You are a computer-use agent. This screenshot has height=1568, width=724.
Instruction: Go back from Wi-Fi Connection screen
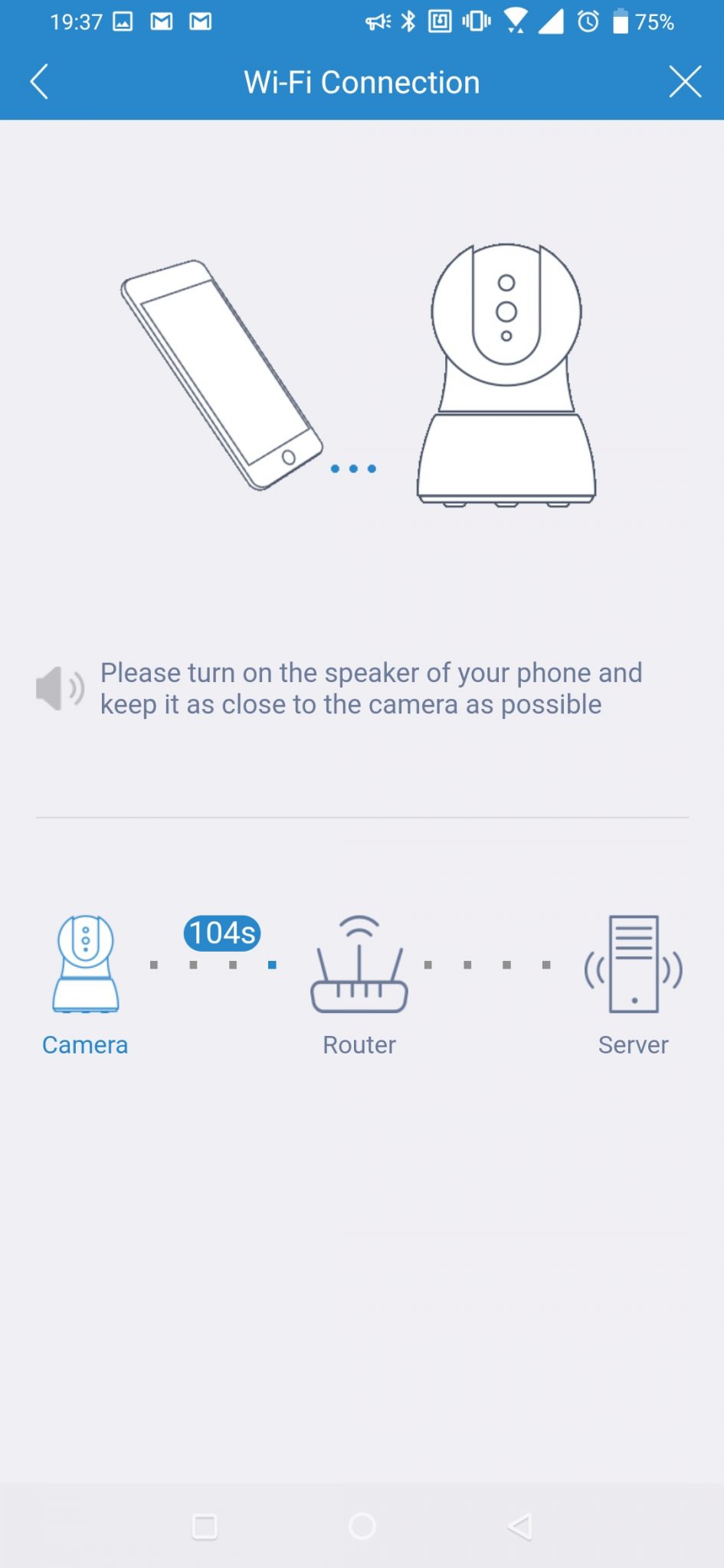pos(39,82)
